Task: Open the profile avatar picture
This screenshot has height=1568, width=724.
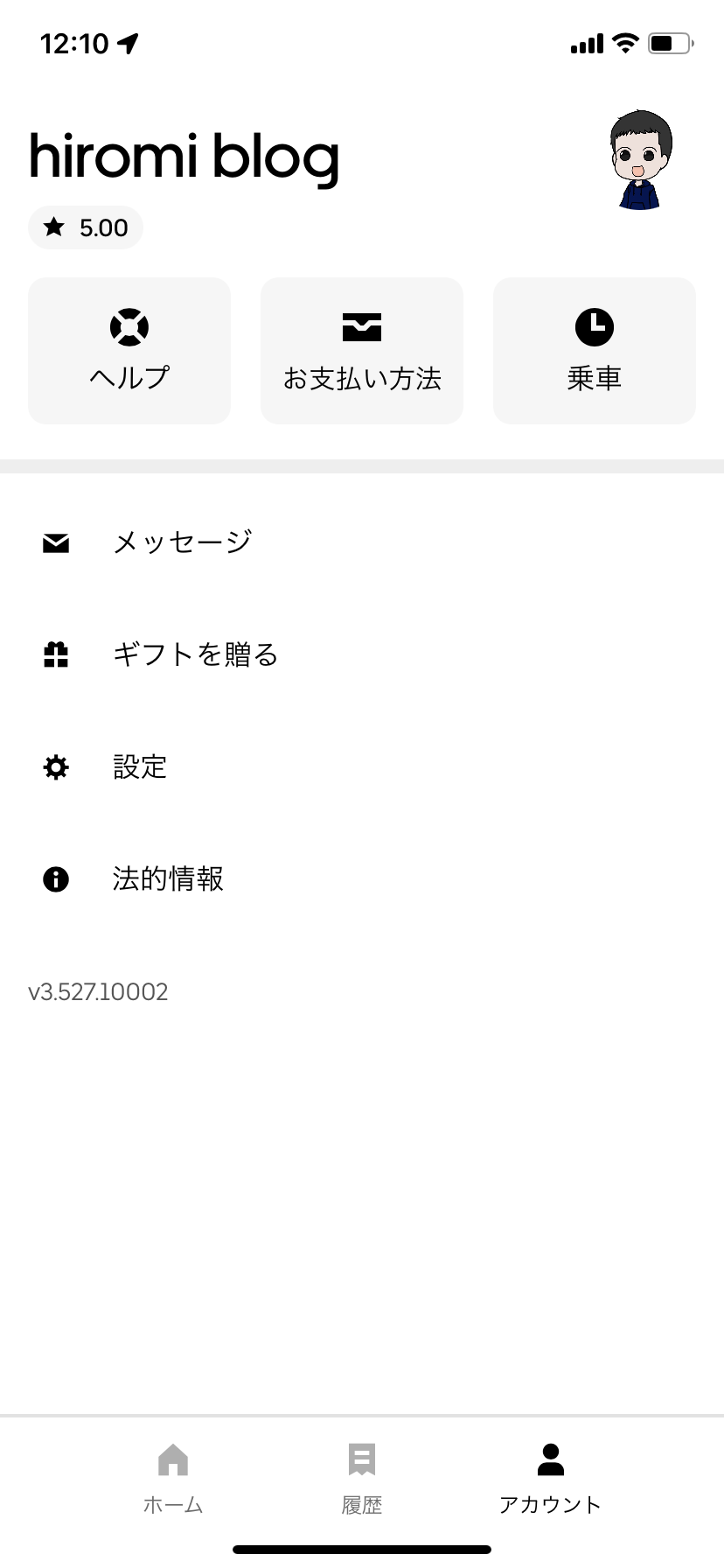Action: tap(641, 159)
